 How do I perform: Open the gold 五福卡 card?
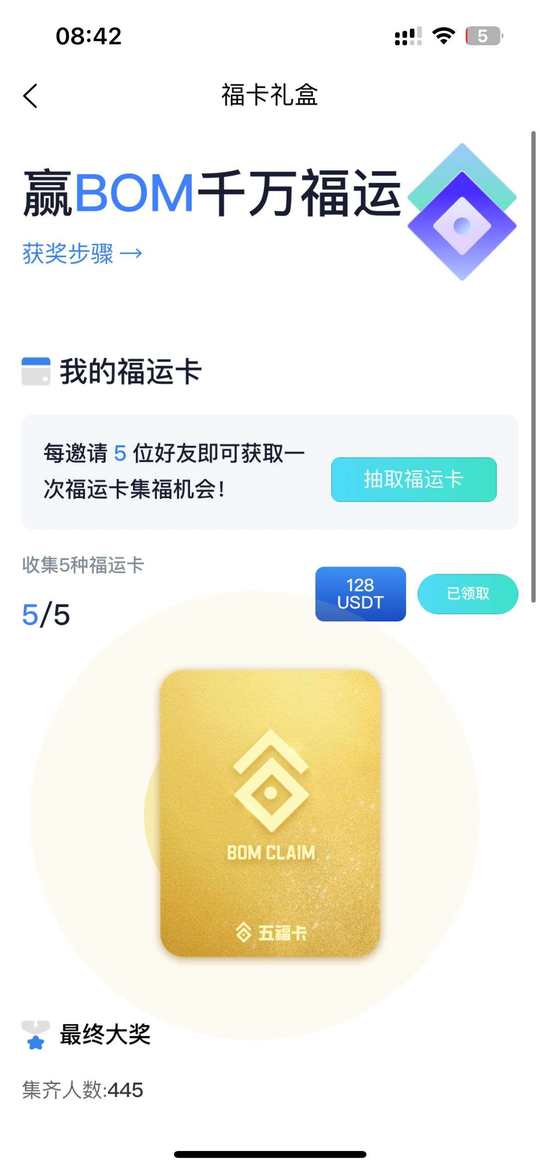click(271, 813)
